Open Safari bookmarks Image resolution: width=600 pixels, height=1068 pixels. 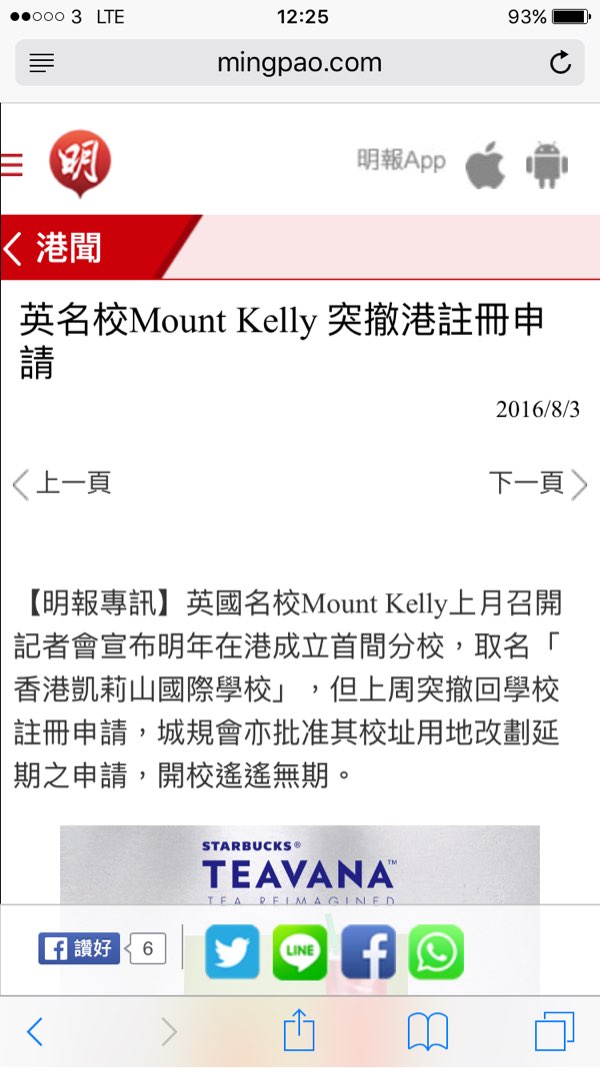click(428, 1031)
